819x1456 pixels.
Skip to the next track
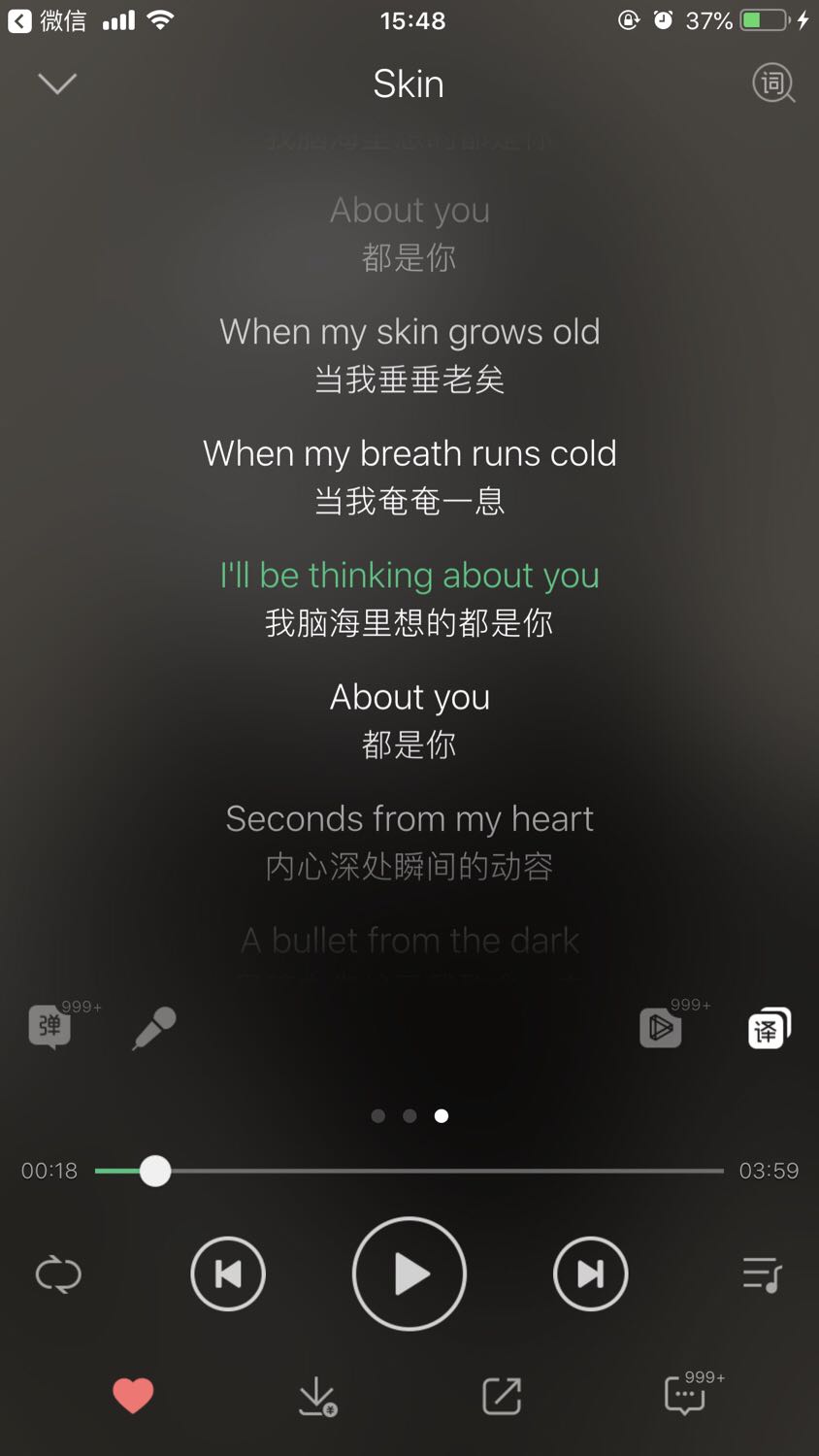click(x=590, y=1274)
